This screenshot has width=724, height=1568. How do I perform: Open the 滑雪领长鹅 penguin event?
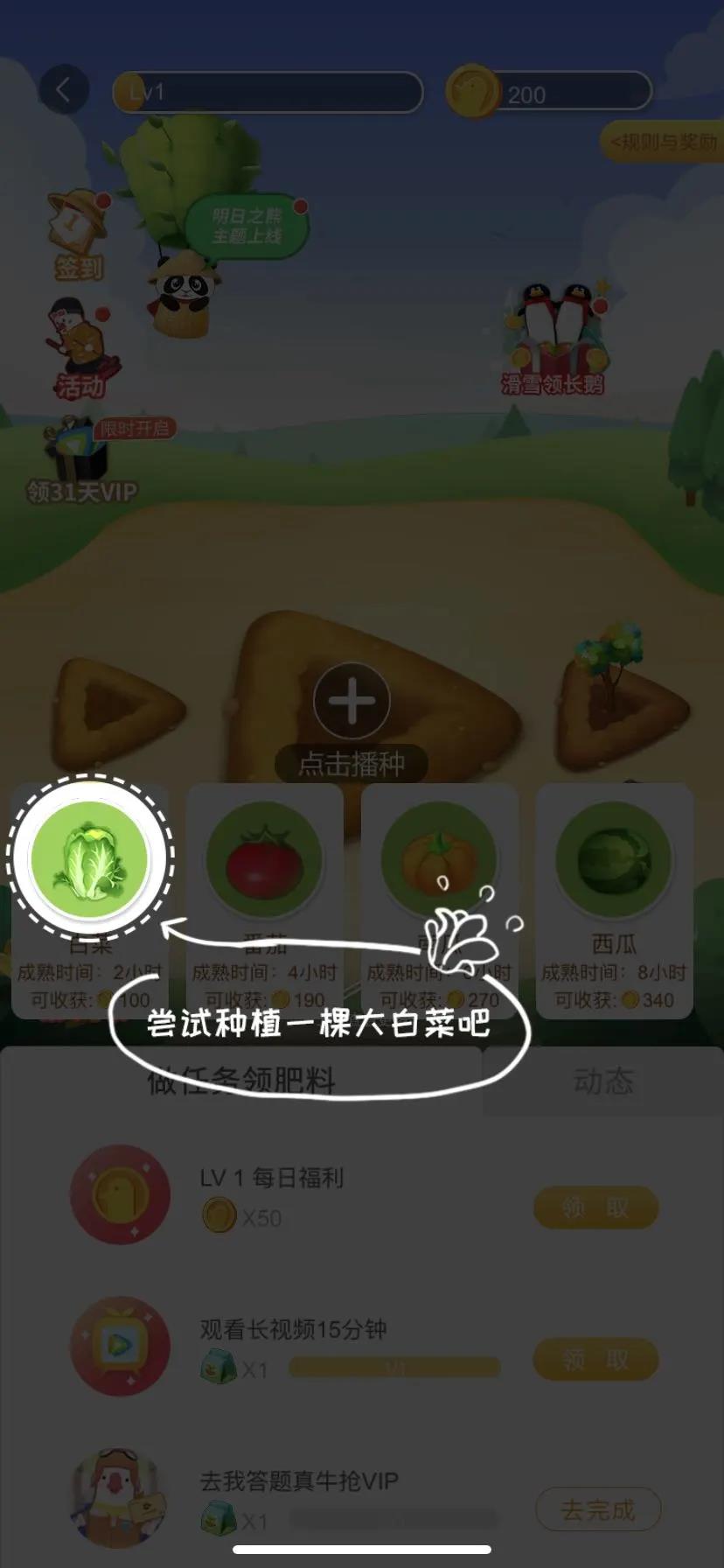coord(553,341)
